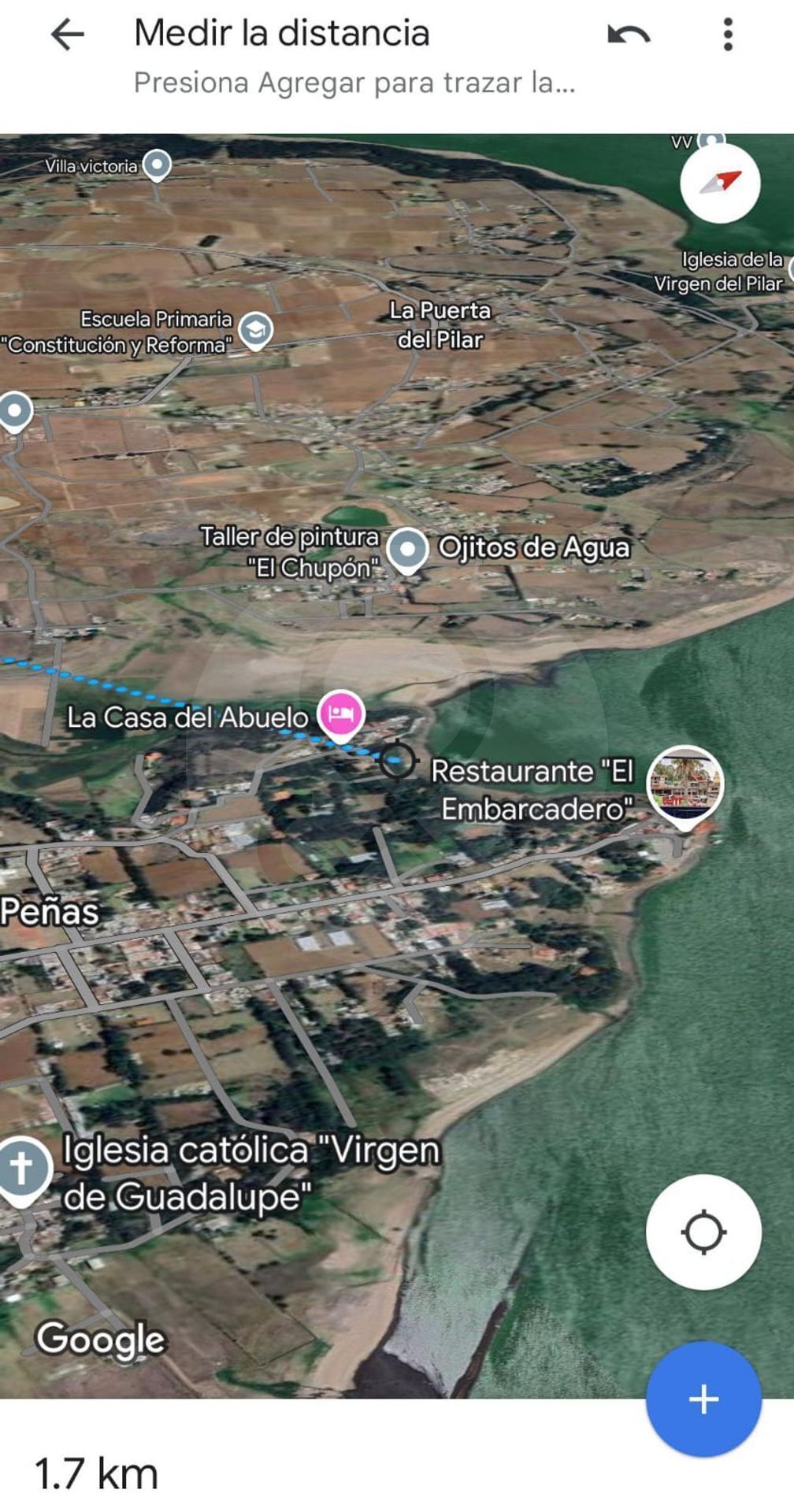The width and height of the screenshot is (794, 1512).
Task: Open the Villa victoria map pin
Action: coord(158,165)
